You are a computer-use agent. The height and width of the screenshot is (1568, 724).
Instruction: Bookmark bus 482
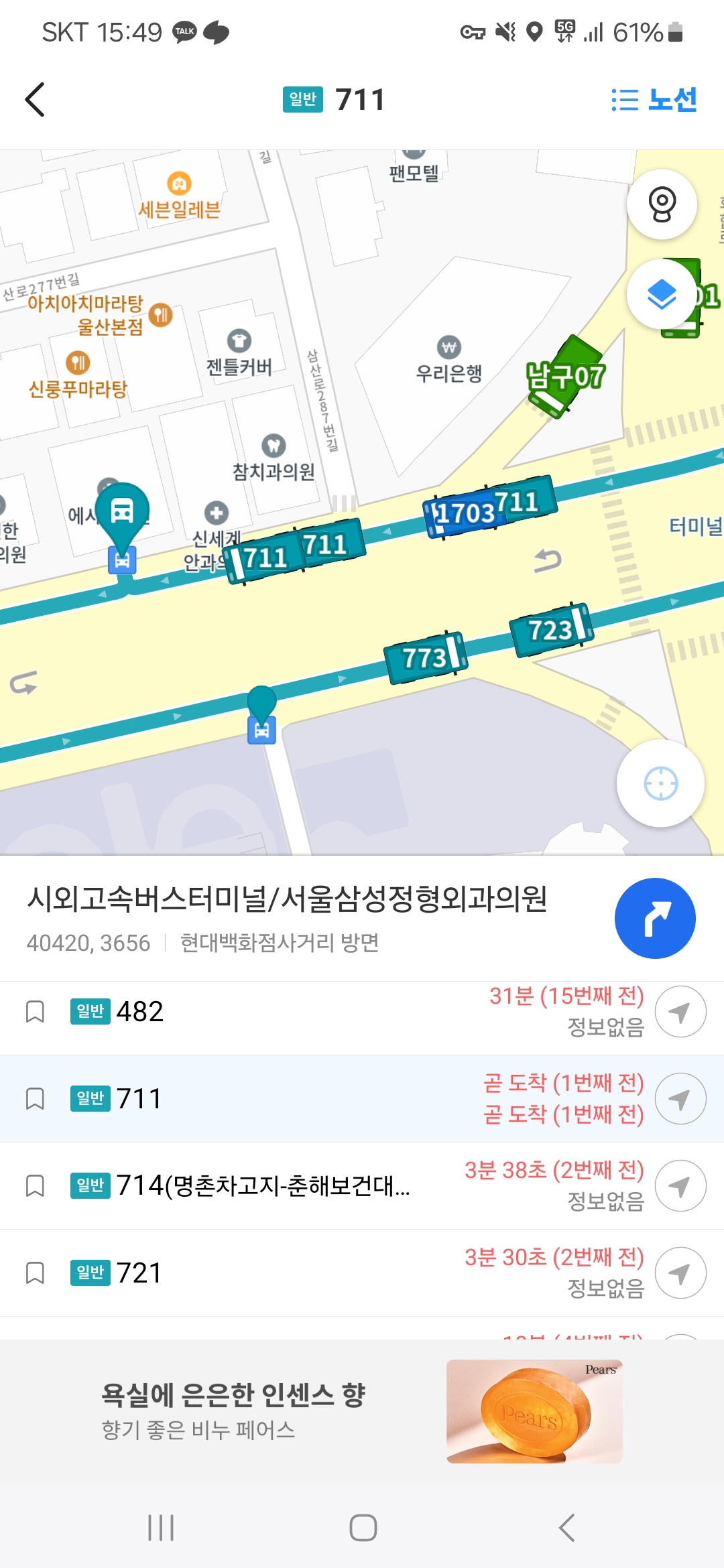click(x=35, y=1012)
